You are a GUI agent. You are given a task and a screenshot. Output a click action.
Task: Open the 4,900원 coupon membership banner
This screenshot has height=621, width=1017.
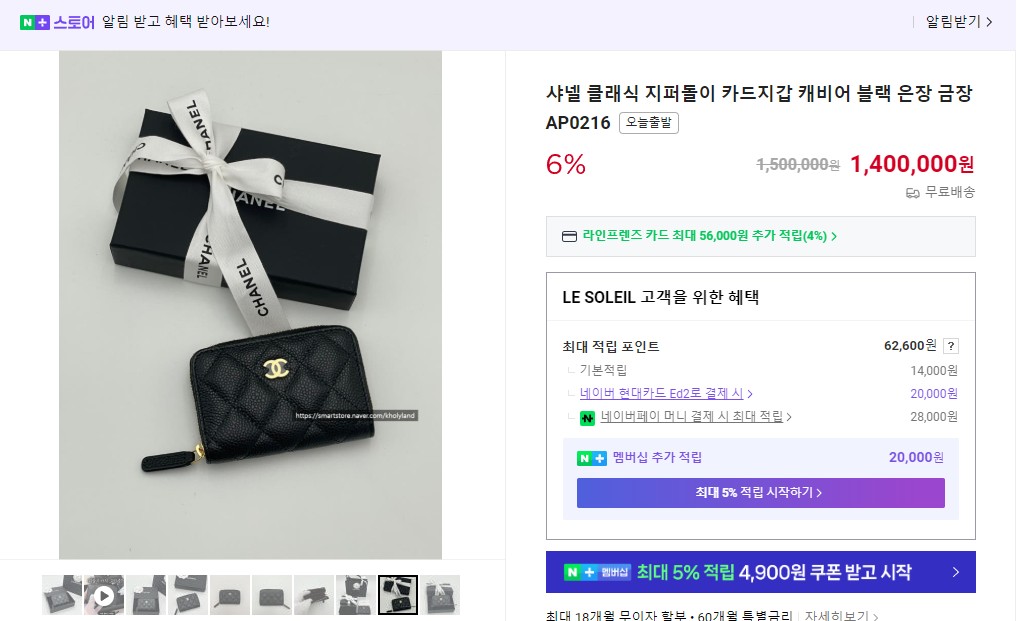click(x=760, y=572)
